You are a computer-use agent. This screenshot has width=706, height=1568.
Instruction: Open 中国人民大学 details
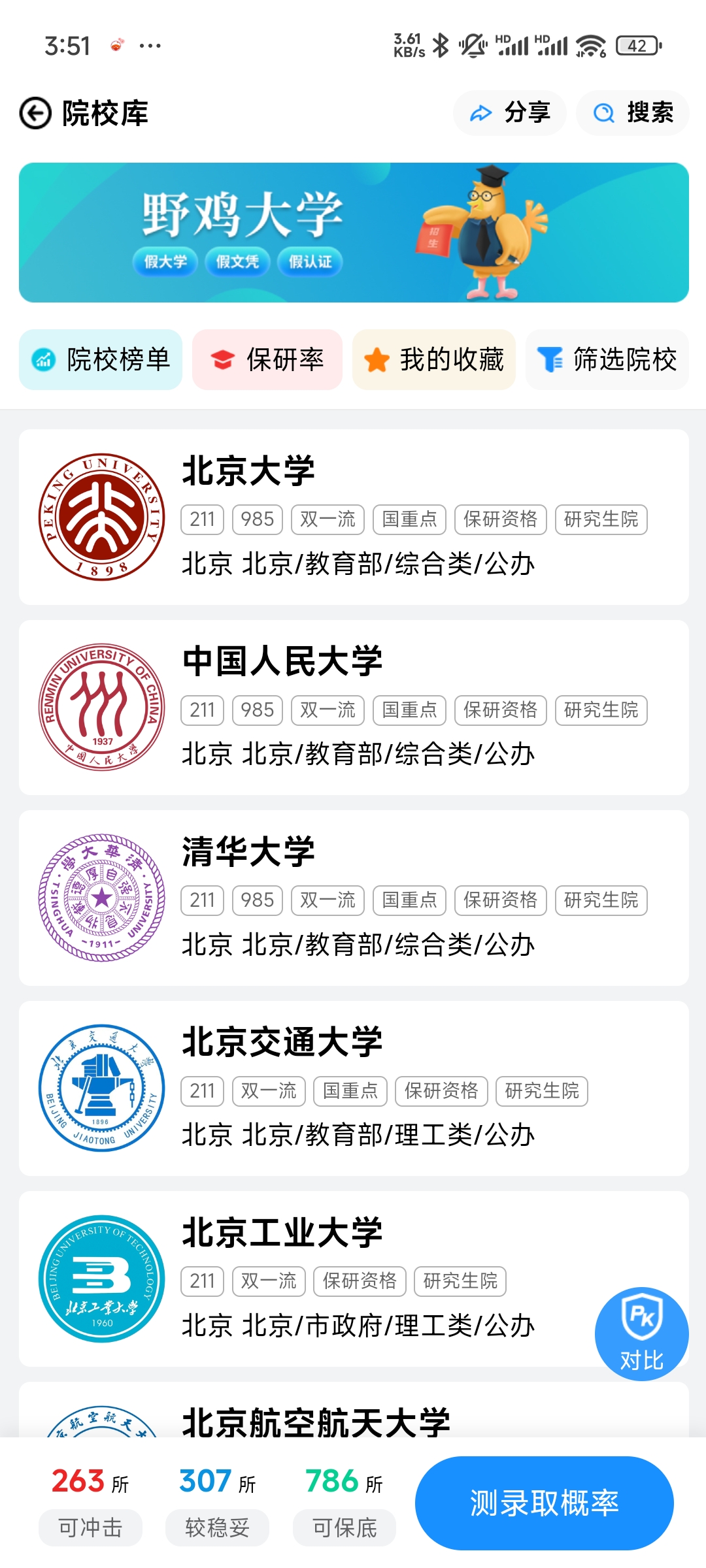tap(354, 708)
